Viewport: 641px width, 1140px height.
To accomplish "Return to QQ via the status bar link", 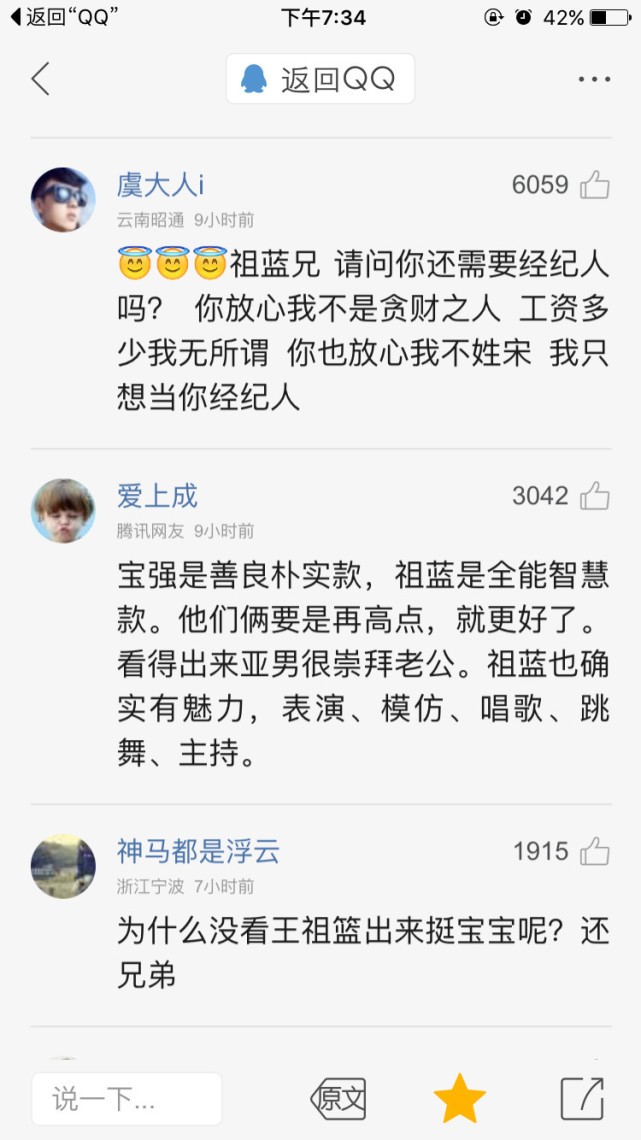I will pos(60,17).
